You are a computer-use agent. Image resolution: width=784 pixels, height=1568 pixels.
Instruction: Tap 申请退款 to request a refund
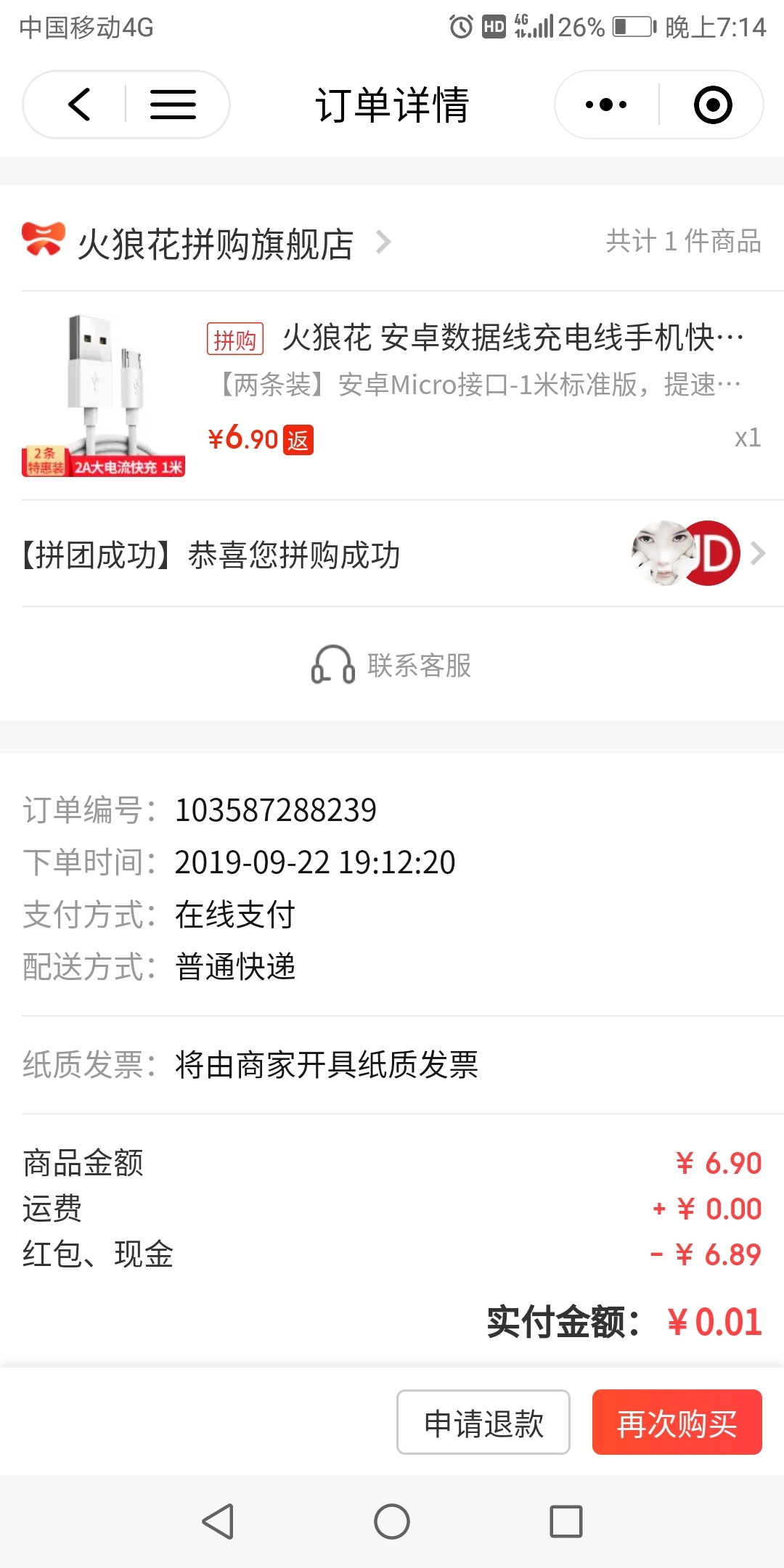[x=483, y=1422]
